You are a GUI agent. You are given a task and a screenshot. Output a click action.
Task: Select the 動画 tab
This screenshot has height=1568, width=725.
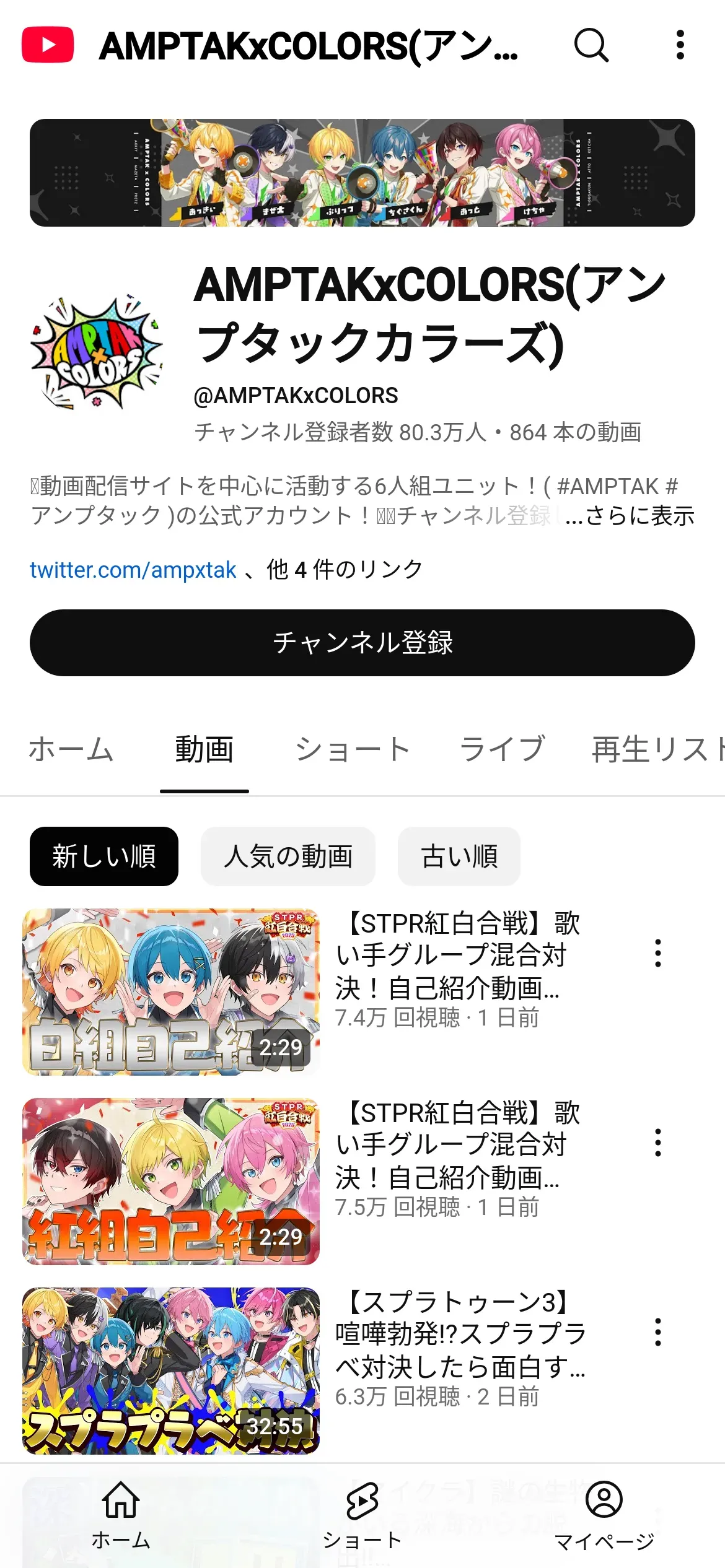point(204,749)
